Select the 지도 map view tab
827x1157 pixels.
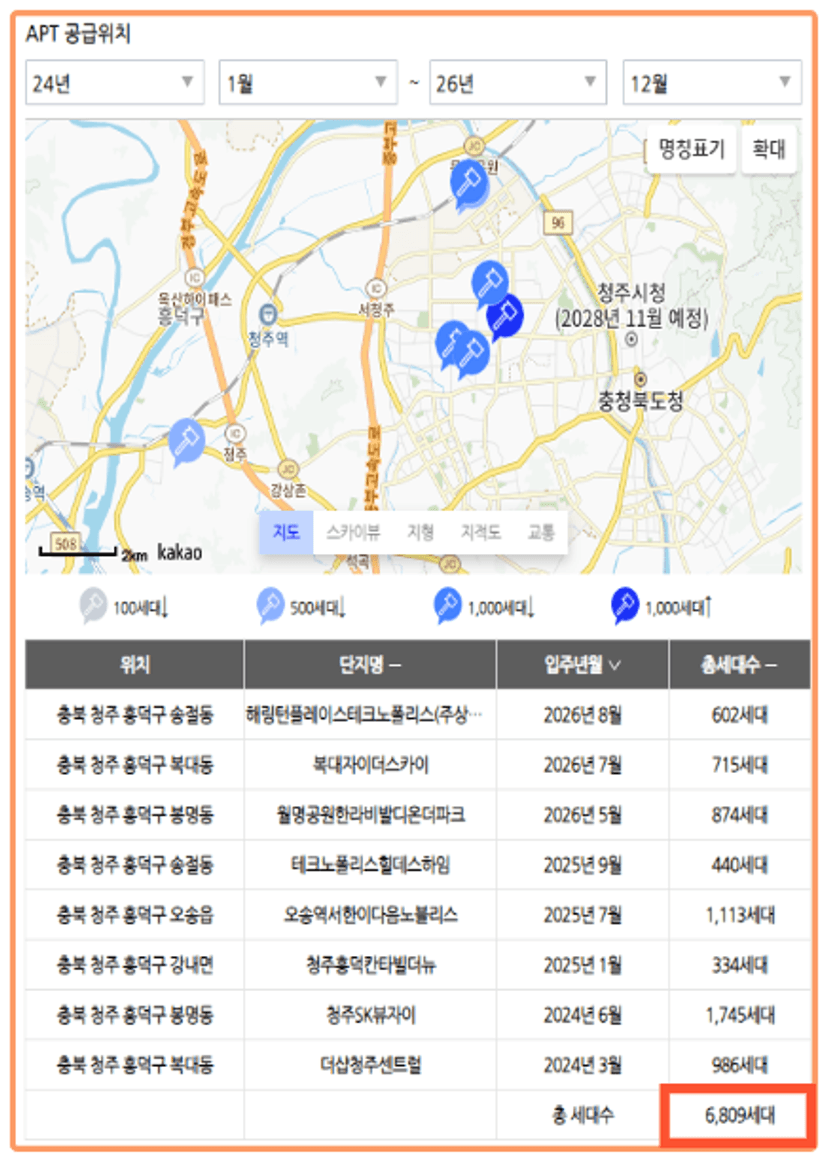[286, 532]
